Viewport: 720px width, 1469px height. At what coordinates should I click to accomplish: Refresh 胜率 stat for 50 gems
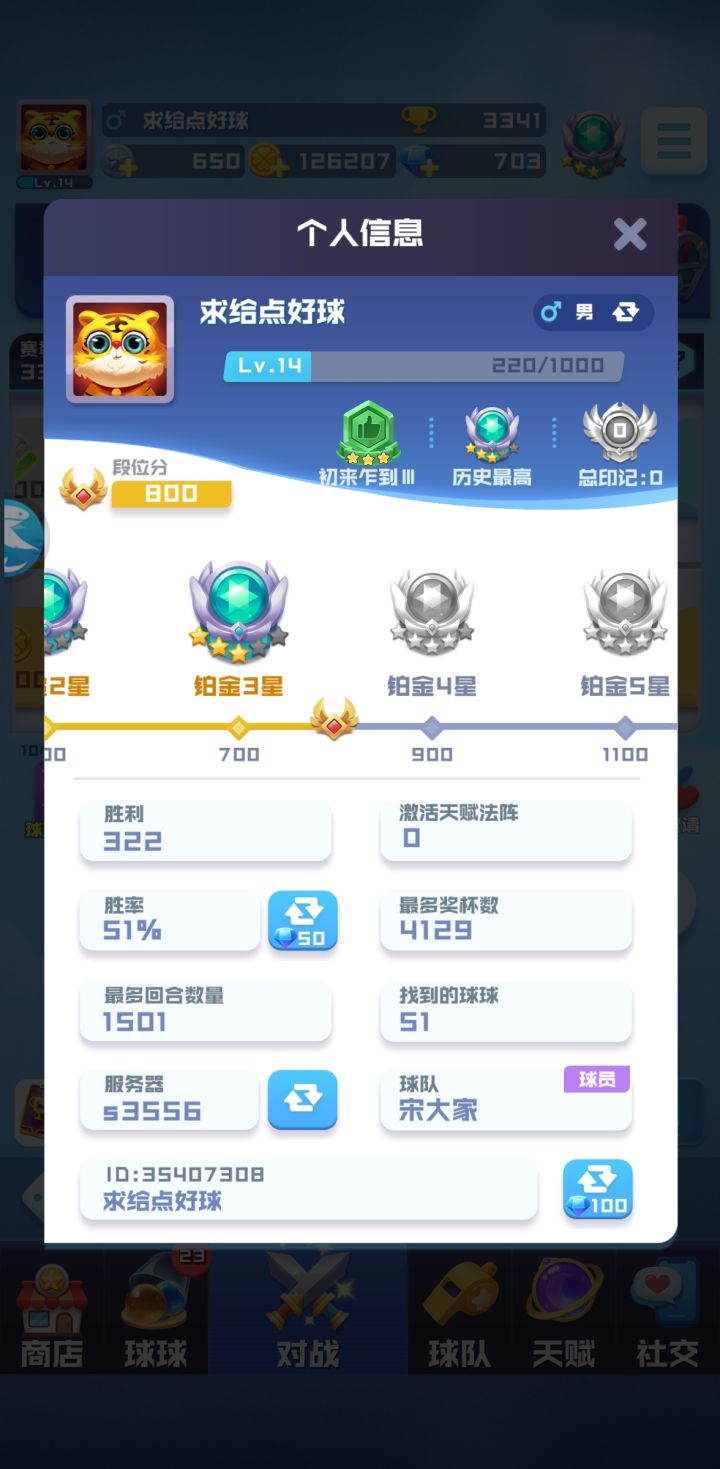(x=303, y=920)
